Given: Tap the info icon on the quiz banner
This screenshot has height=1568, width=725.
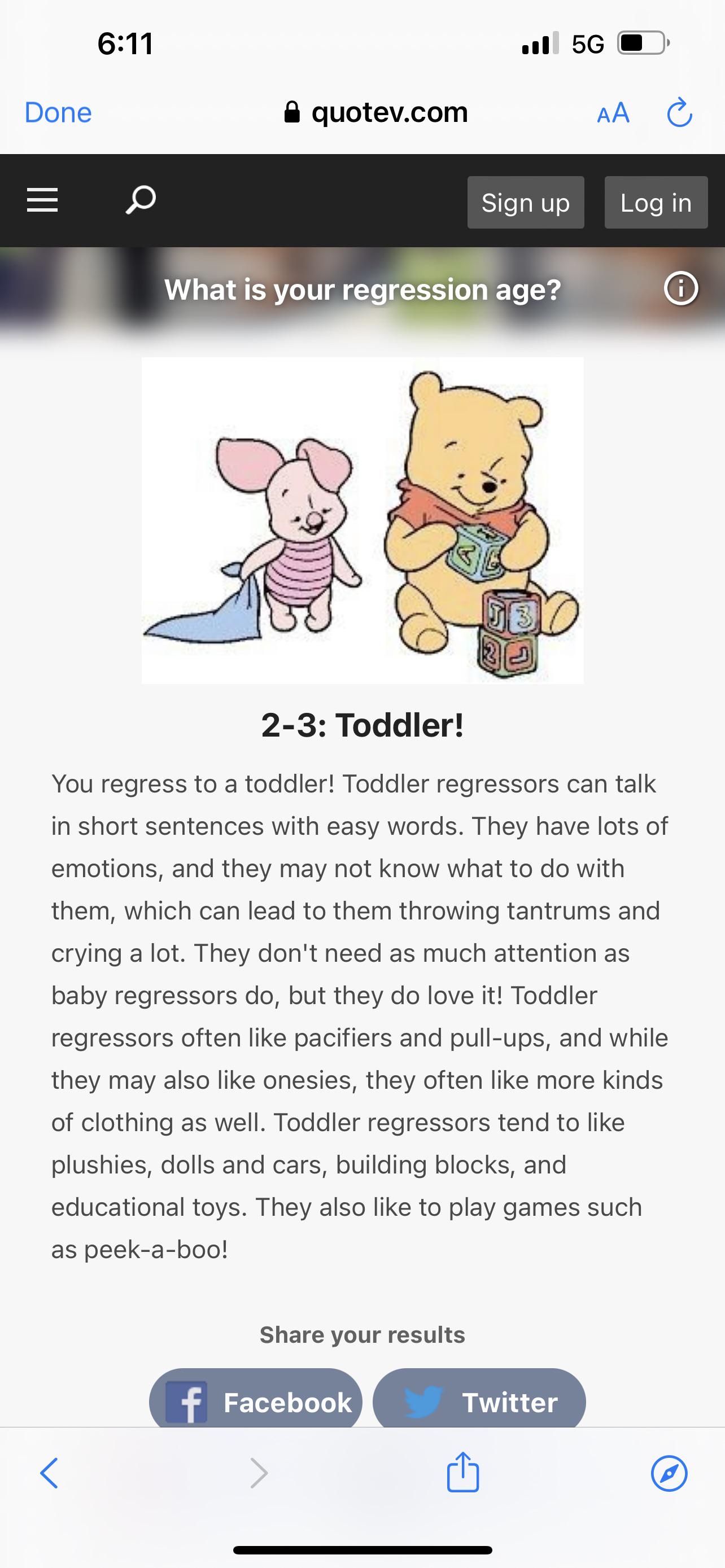Looking at the screenshot, I should coord(680,289).
